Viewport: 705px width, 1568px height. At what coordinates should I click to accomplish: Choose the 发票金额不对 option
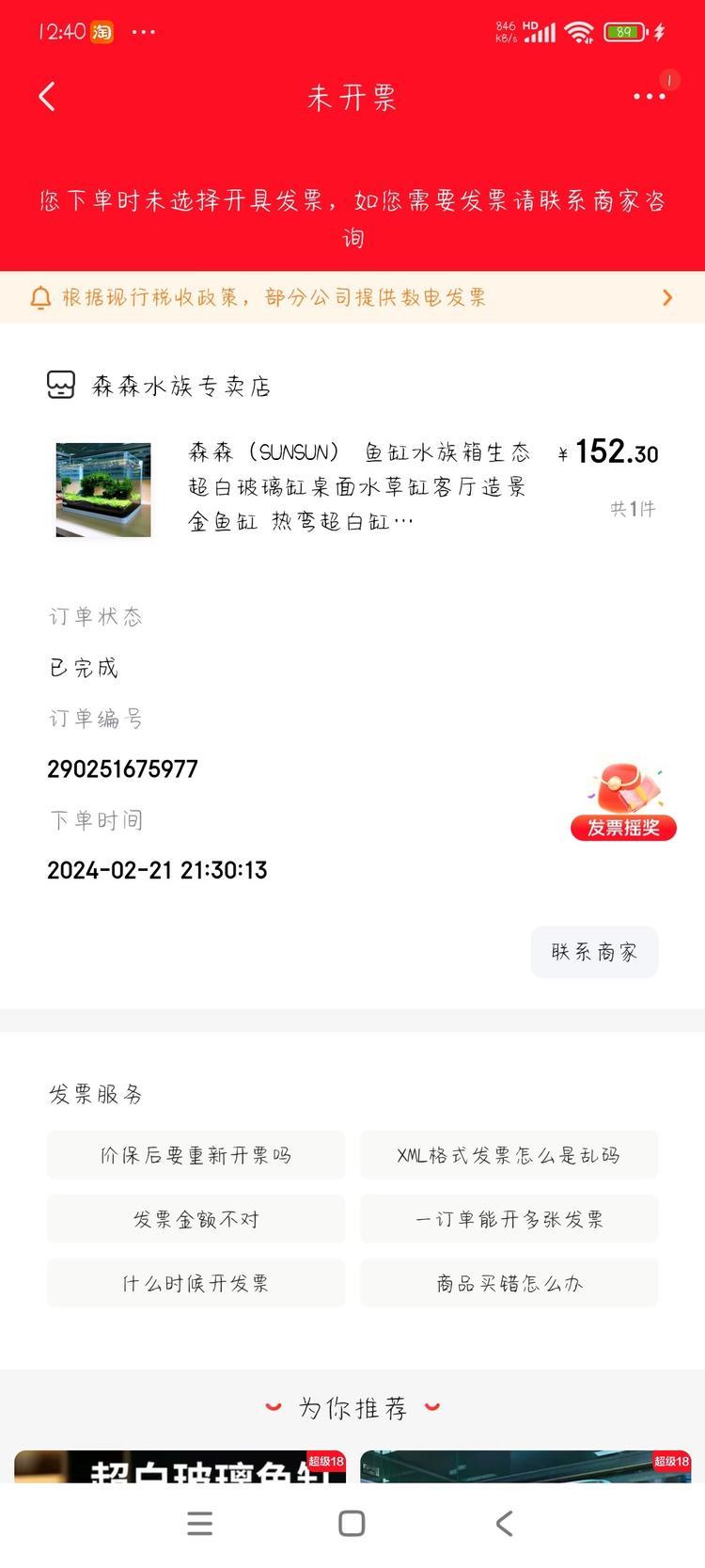[196, 1219]
